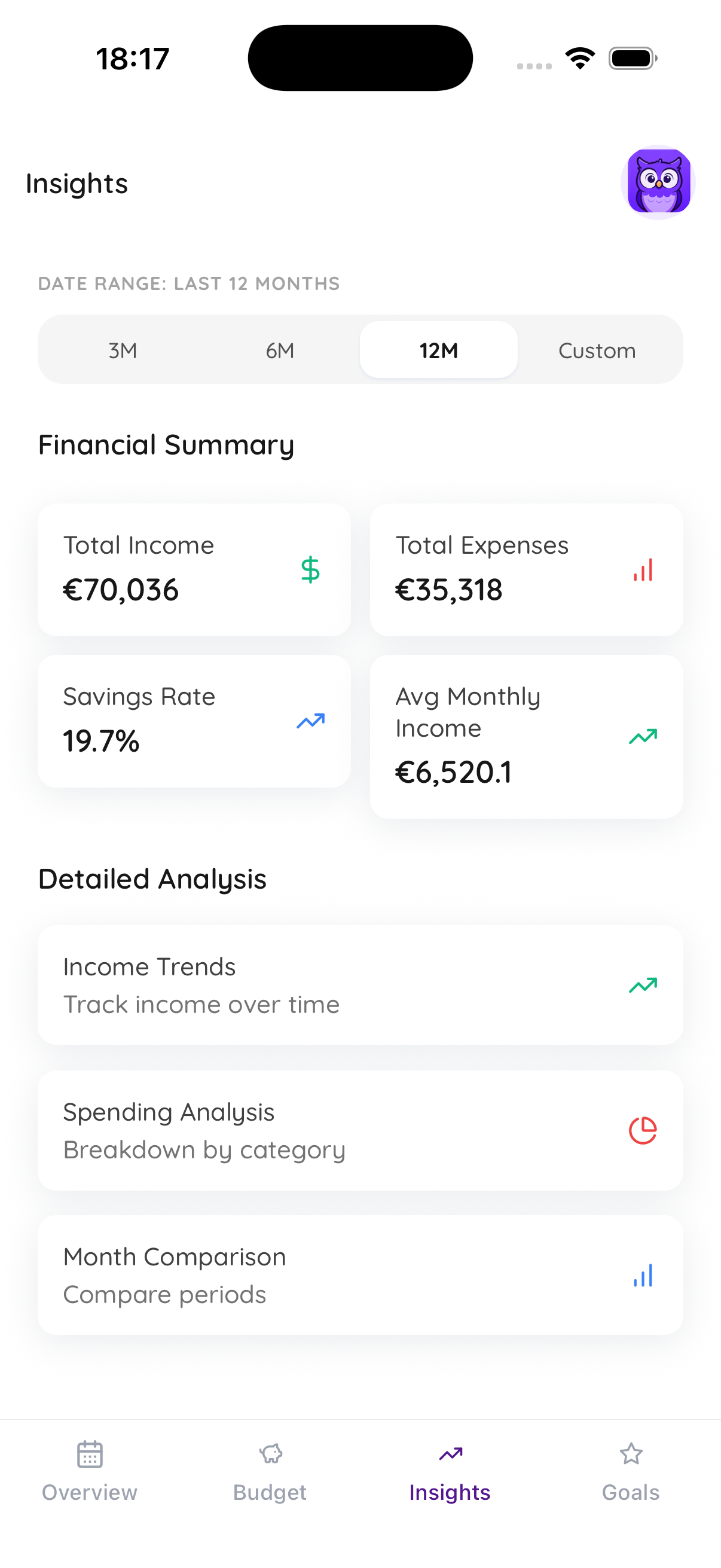Click the blue bars icon on Month Comparison

643,1276
